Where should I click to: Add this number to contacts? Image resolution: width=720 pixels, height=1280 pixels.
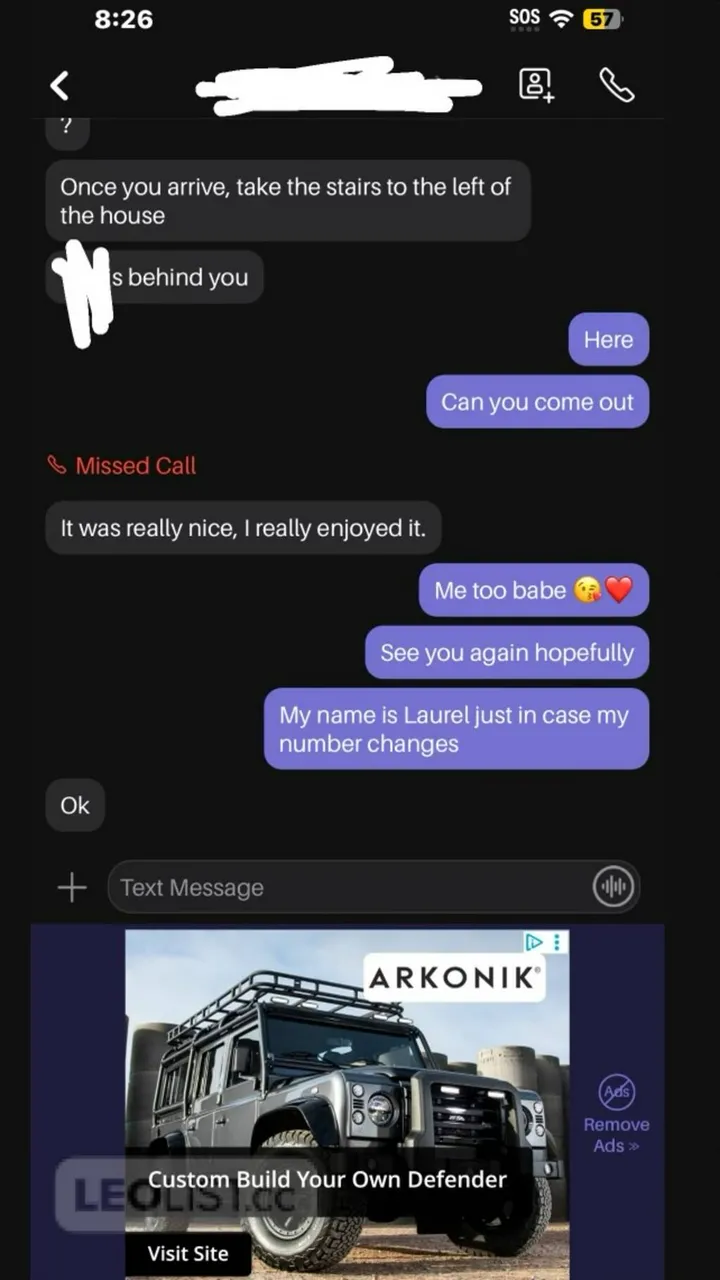[x=535, y=86]
